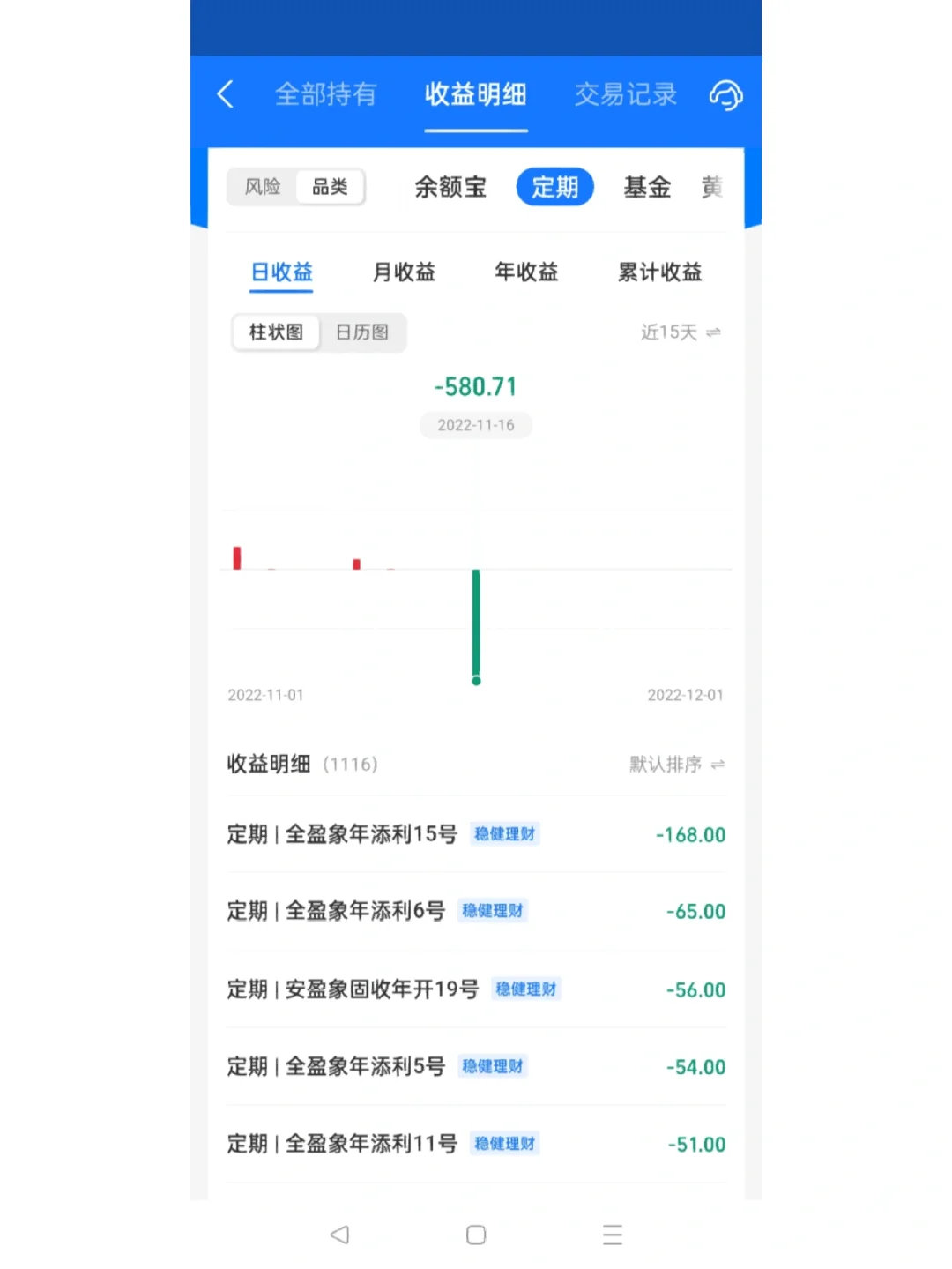Show 累计收益 cumulative earnings

(x=659, y=272)
